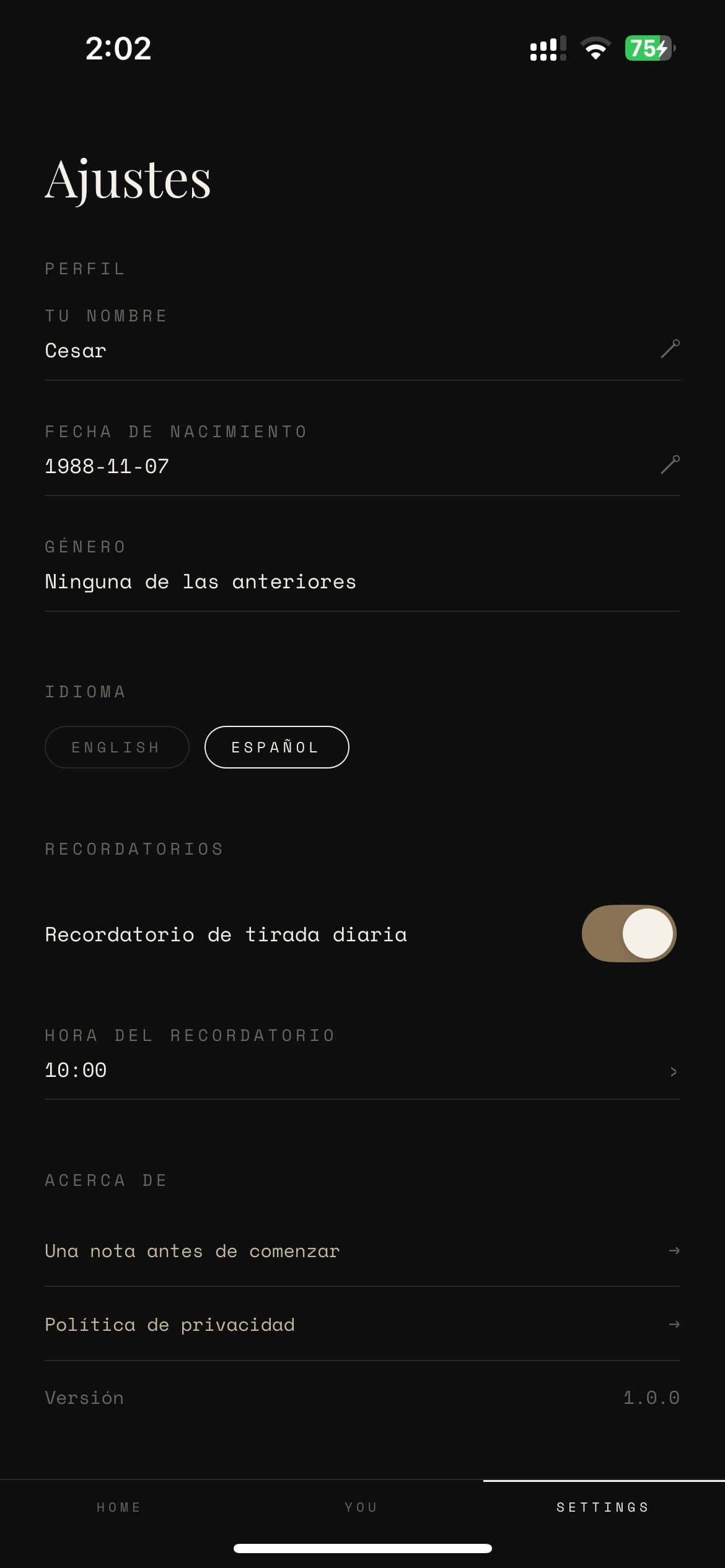Tap the Settings tab
The height and width of the screenshot is (1568, 725).
click(603, 1507)
